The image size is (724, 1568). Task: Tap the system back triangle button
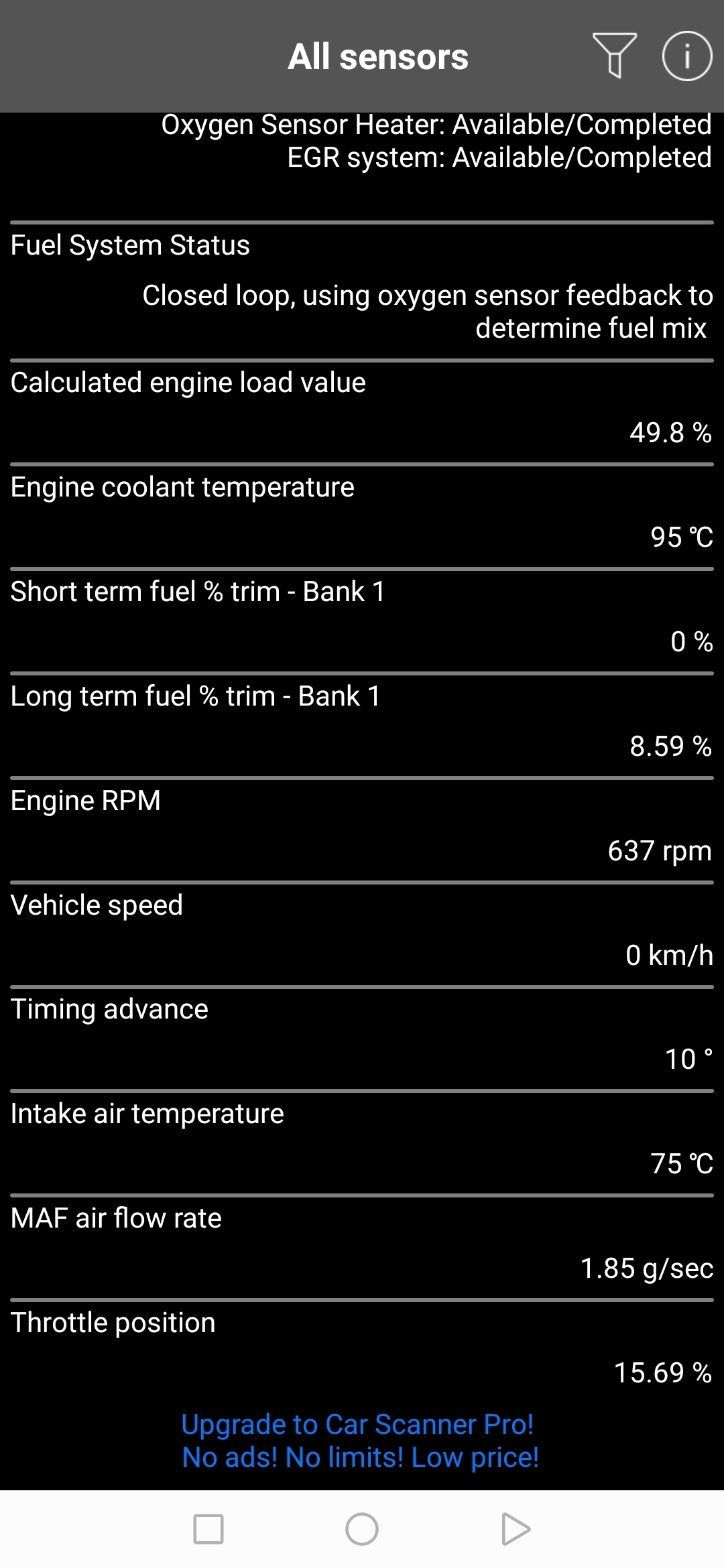tap(515, 1529)
